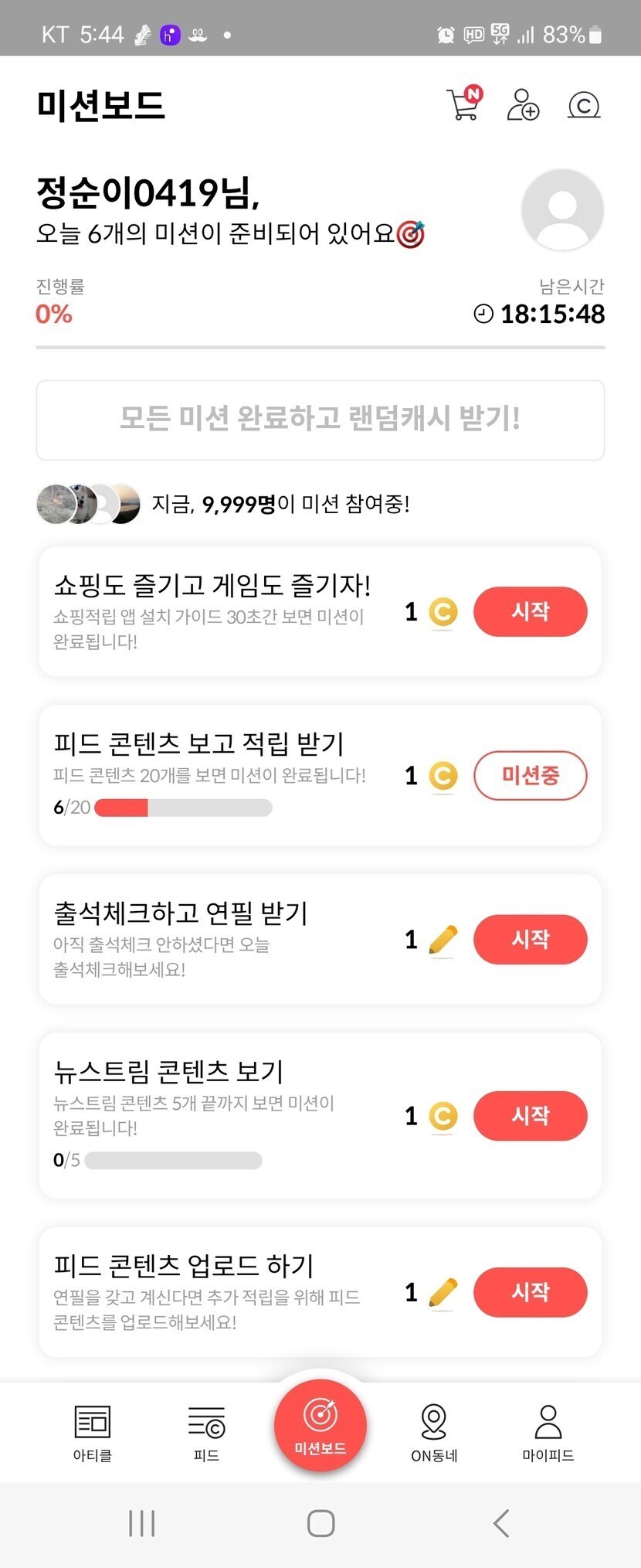Open the 마이피드 tab

pyautogui.click(x=548, y=1434)
